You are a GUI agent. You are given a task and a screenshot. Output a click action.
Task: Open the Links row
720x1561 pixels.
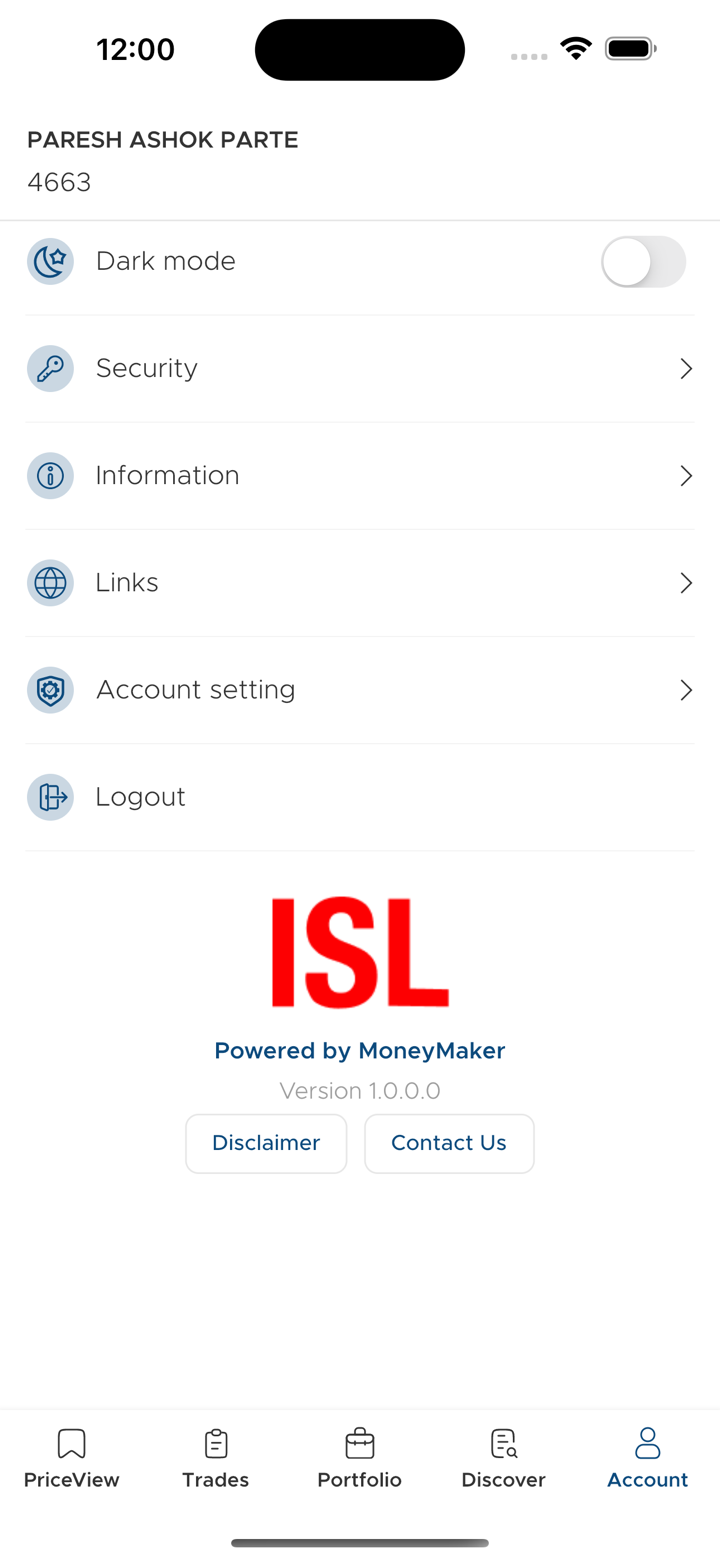[x=360, y=583]
